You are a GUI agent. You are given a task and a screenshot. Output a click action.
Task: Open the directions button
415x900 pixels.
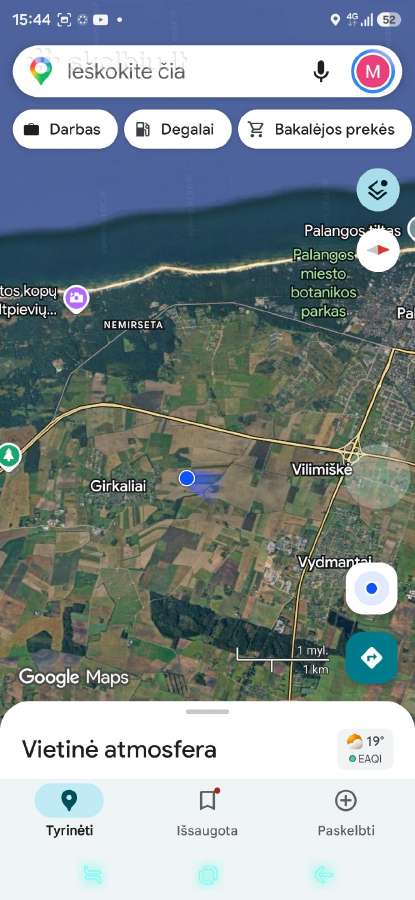click(371, 658)
